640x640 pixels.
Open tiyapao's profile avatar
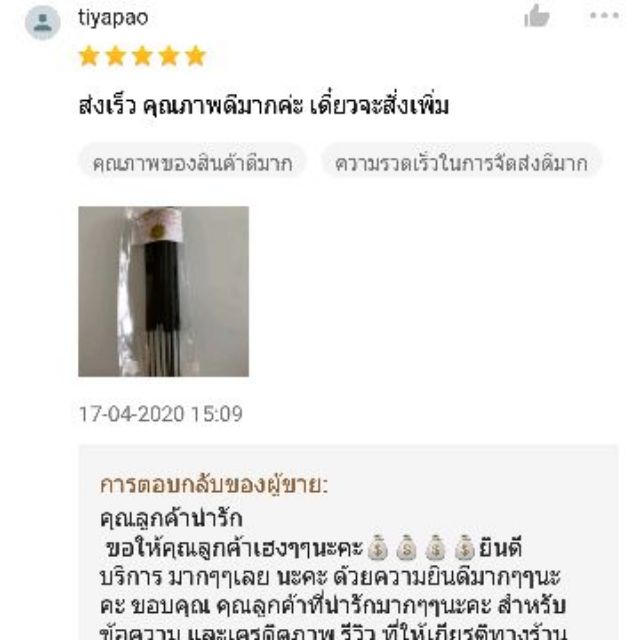click(x=42, y=22)
